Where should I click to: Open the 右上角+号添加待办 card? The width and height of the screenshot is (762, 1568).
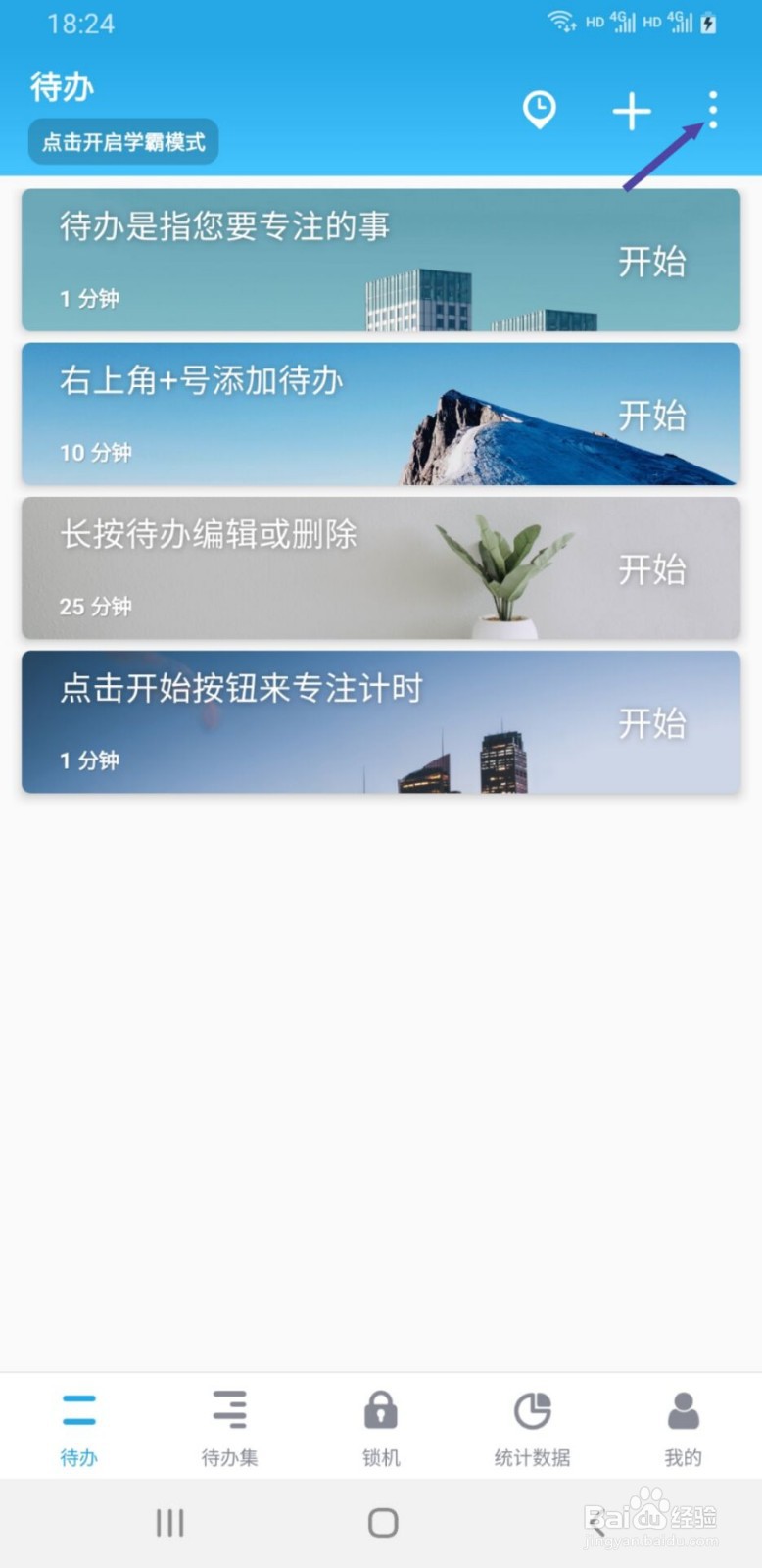click(294, 414)
